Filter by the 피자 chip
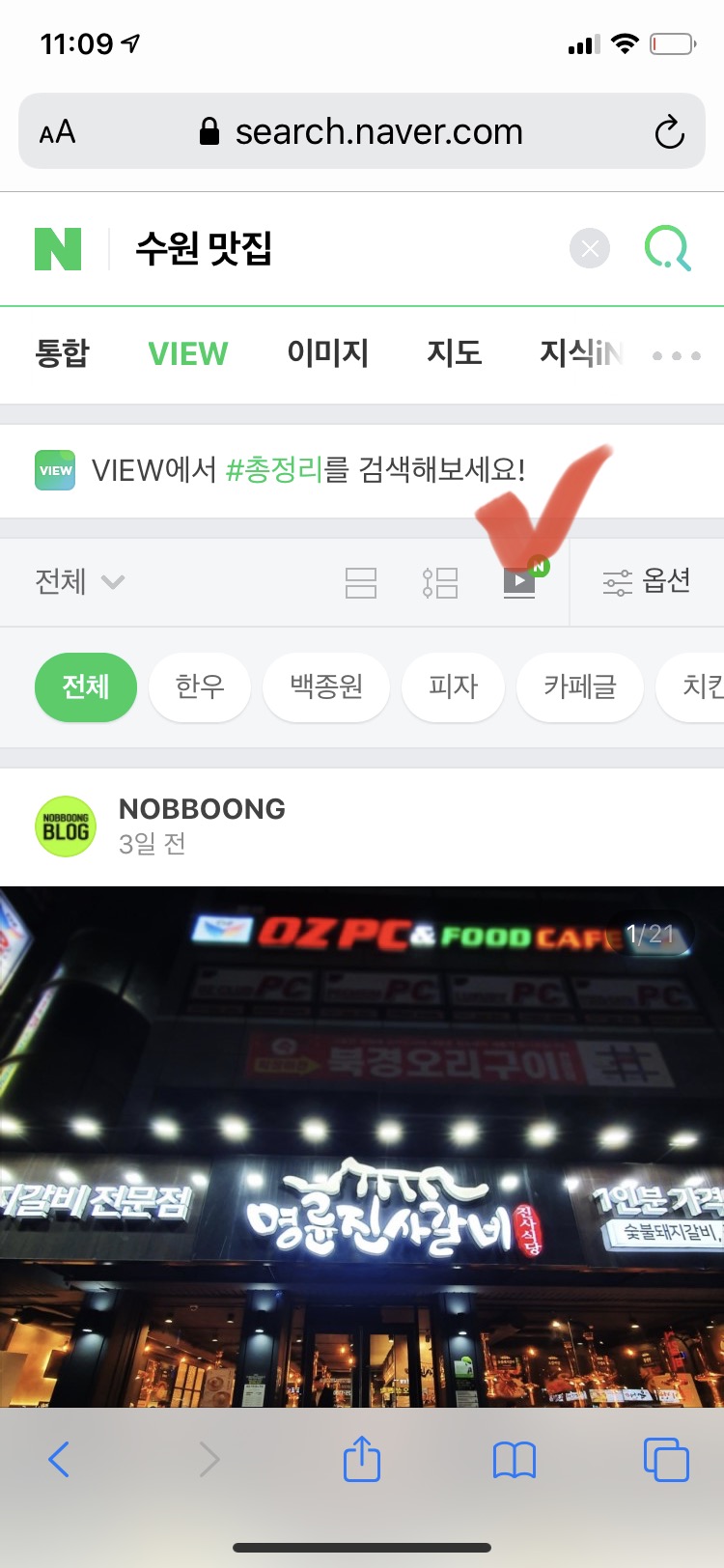 [x=454, y=686]
